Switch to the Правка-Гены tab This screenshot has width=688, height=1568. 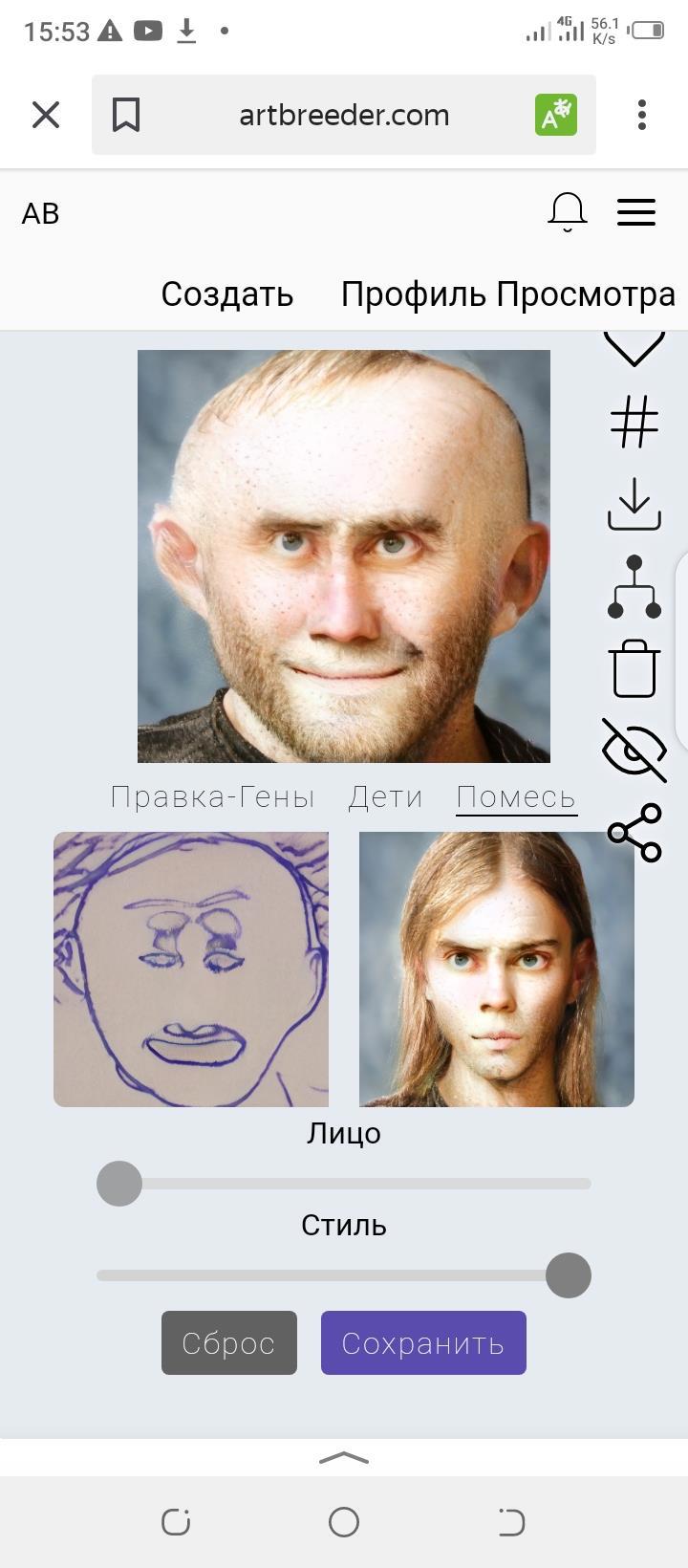(x=212, y=797)
